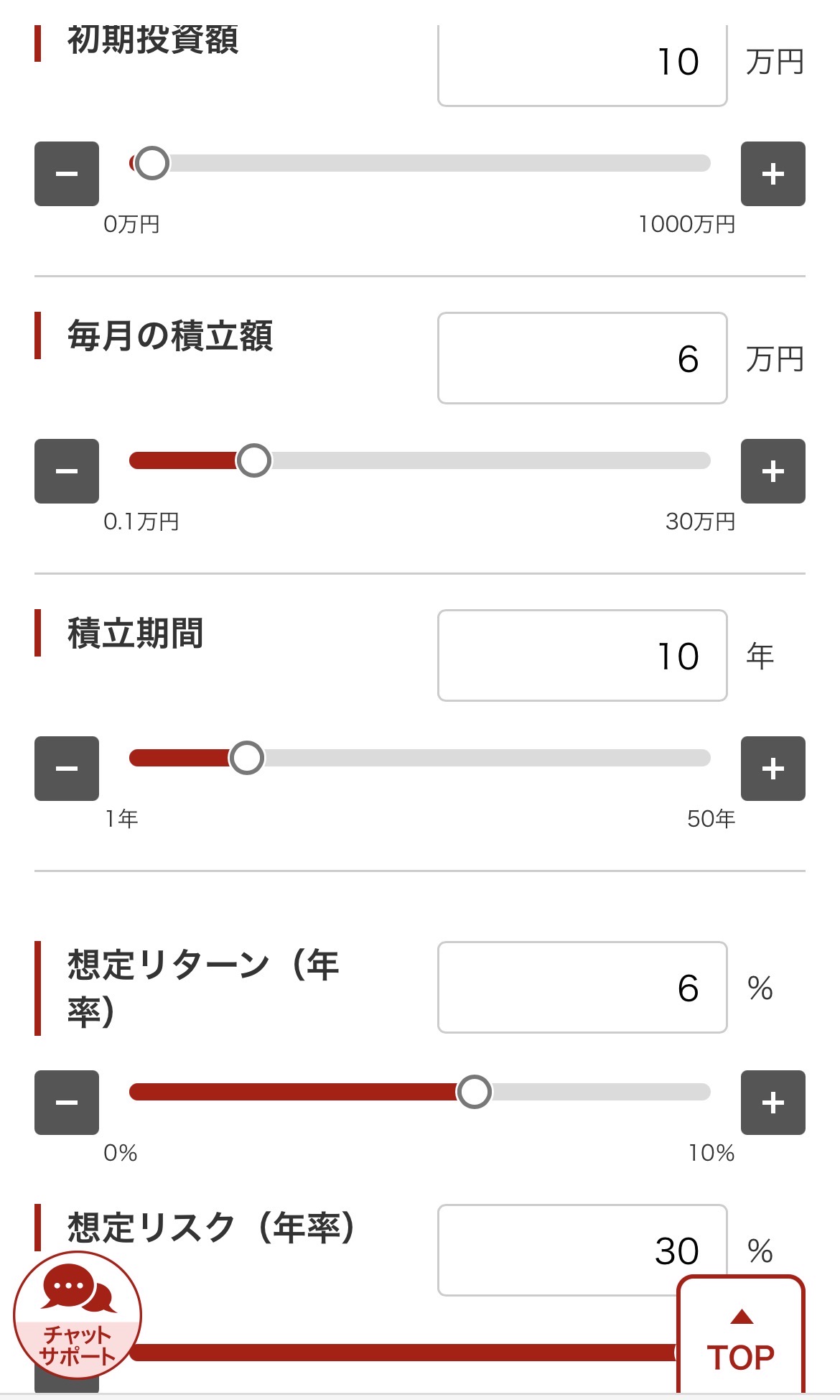Click the minus stepper for 初期投資額
Image resolution: width=840 pixels, height=1400 pixels.
point(66,173)
